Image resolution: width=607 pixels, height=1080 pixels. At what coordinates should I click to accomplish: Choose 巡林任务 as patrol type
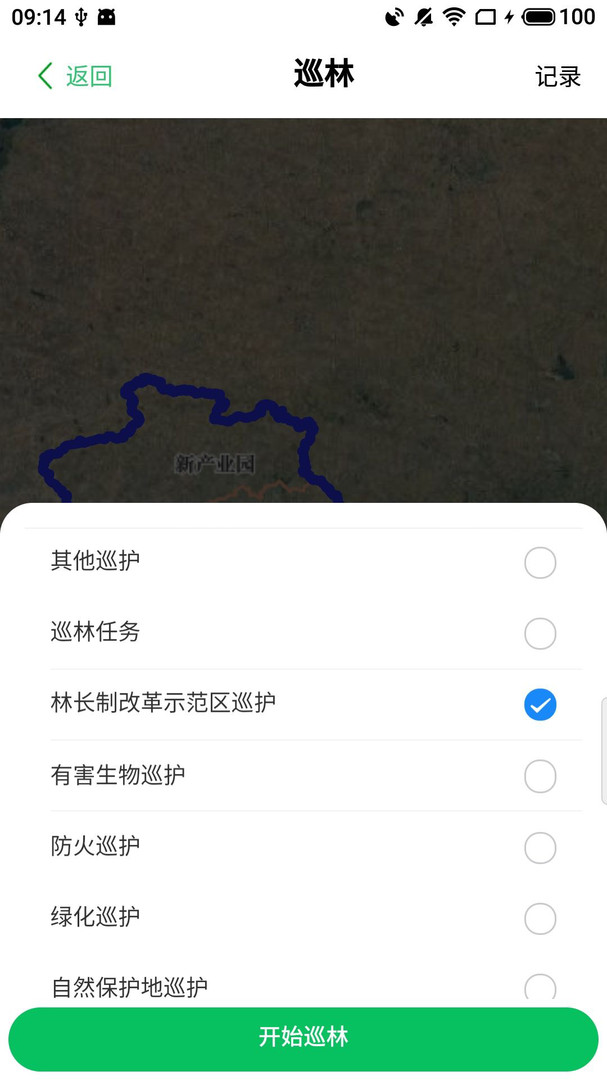(303, 632)
